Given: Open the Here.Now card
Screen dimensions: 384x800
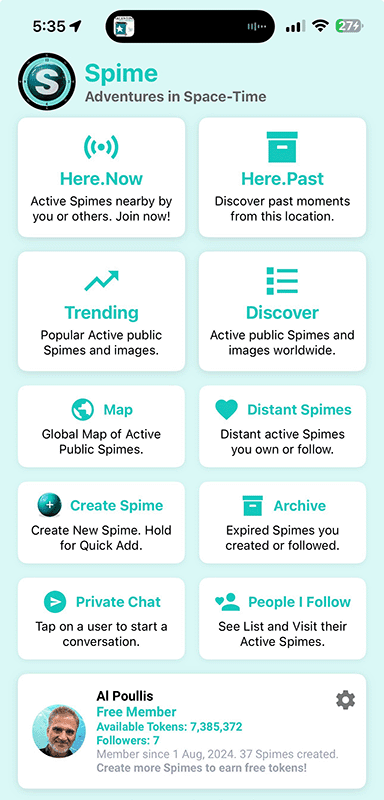Looking at the screenshot, I should 101,177.
